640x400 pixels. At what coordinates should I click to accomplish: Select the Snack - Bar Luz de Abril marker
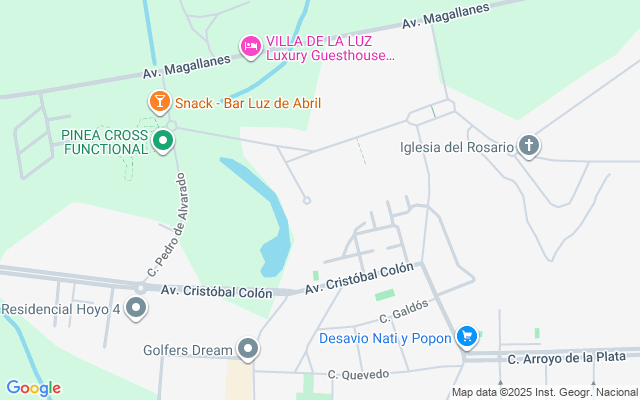[x=159, y=102]
